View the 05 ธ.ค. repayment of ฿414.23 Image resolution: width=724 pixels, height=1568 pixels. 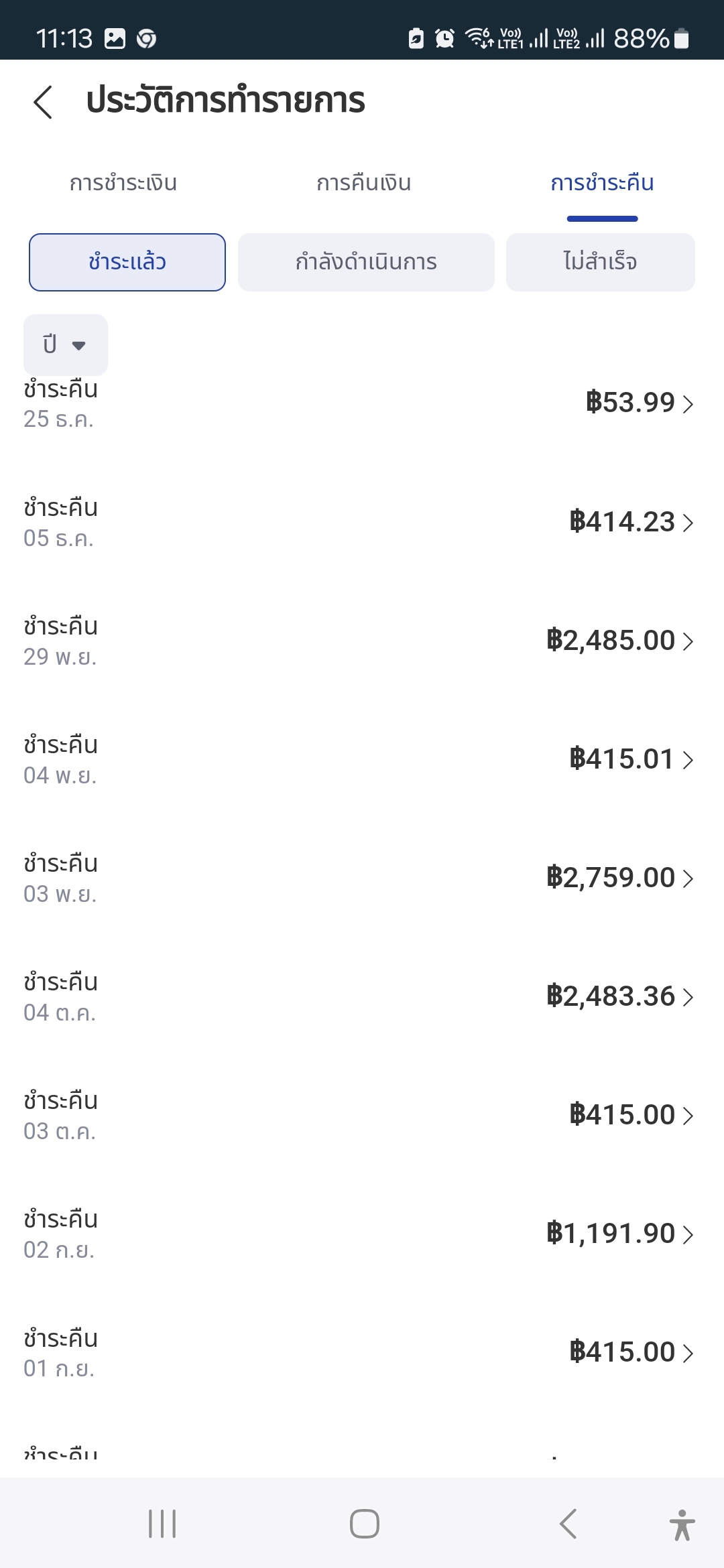pos(362,523)
